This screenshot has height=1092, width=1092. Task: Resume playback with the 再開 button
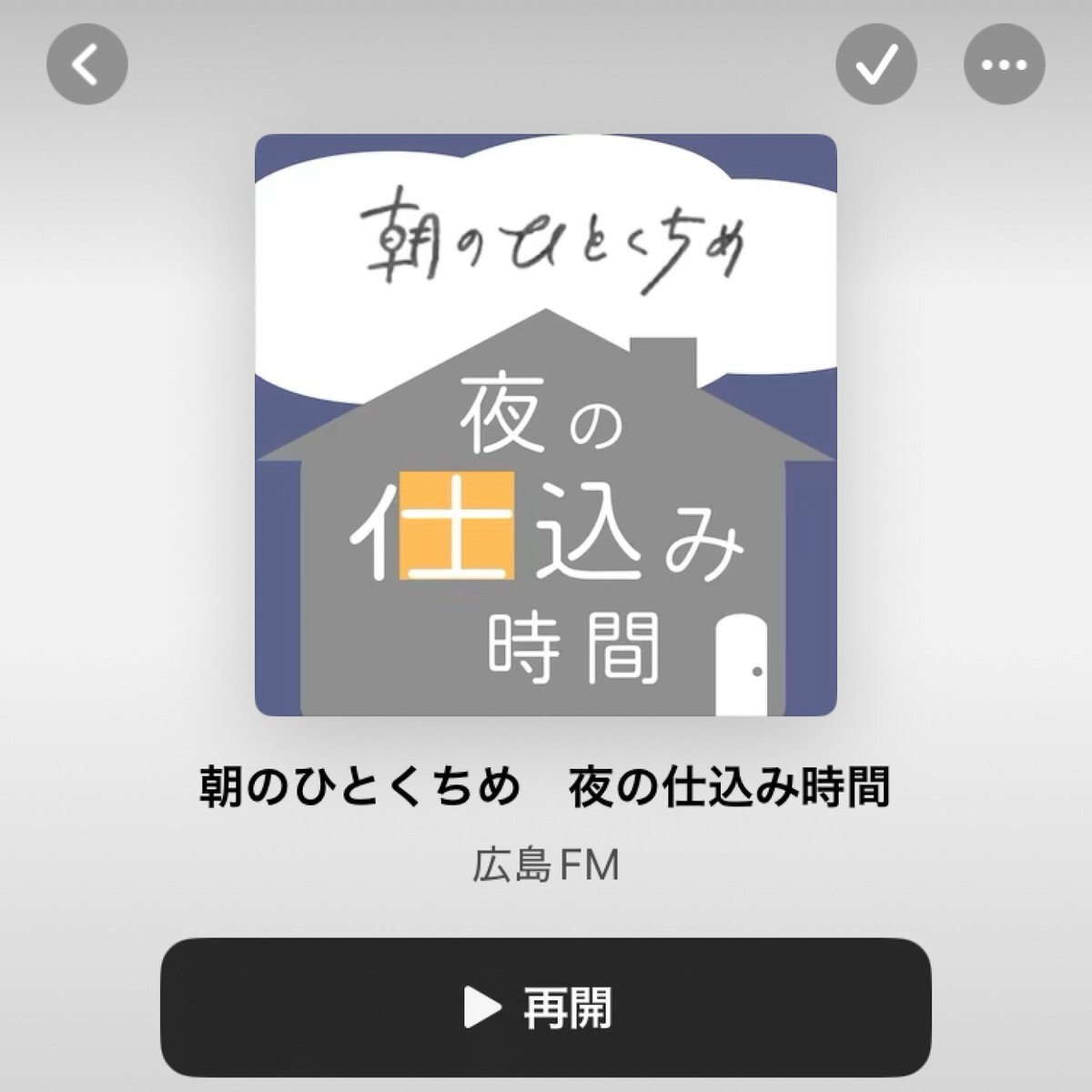[546, 1008]
